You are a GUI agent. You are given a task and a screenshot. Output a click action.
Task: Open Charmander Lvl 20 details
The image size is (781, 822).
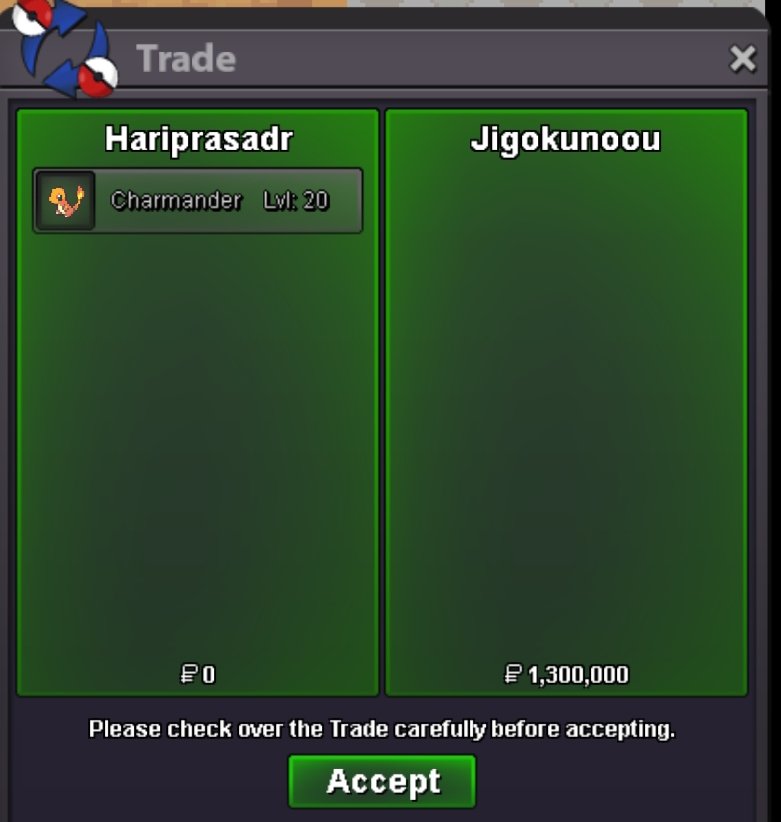198,201
